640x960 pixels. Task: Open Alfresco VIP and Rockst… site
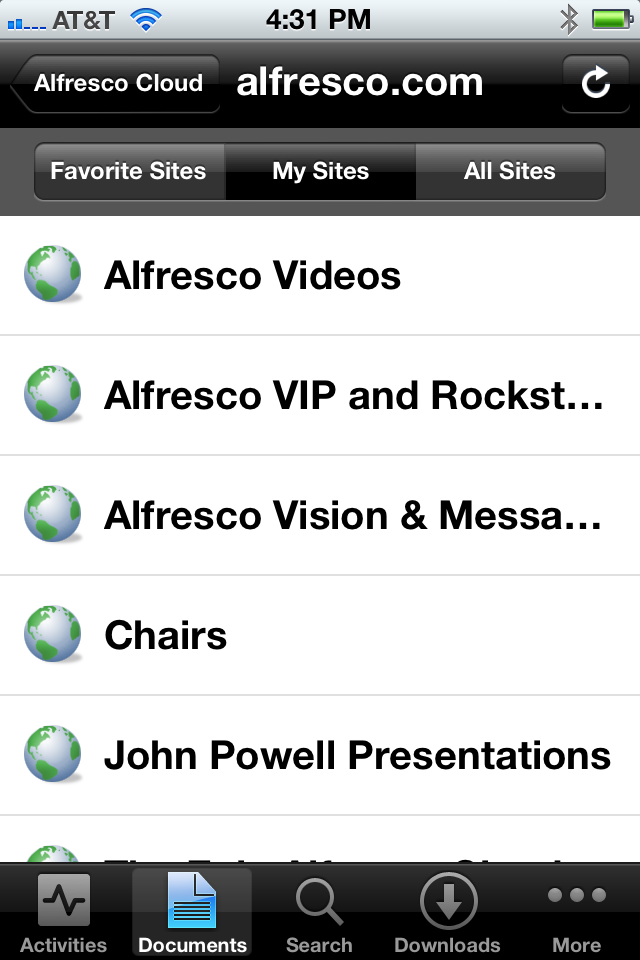pyautogui.click(x=320, y=396)
